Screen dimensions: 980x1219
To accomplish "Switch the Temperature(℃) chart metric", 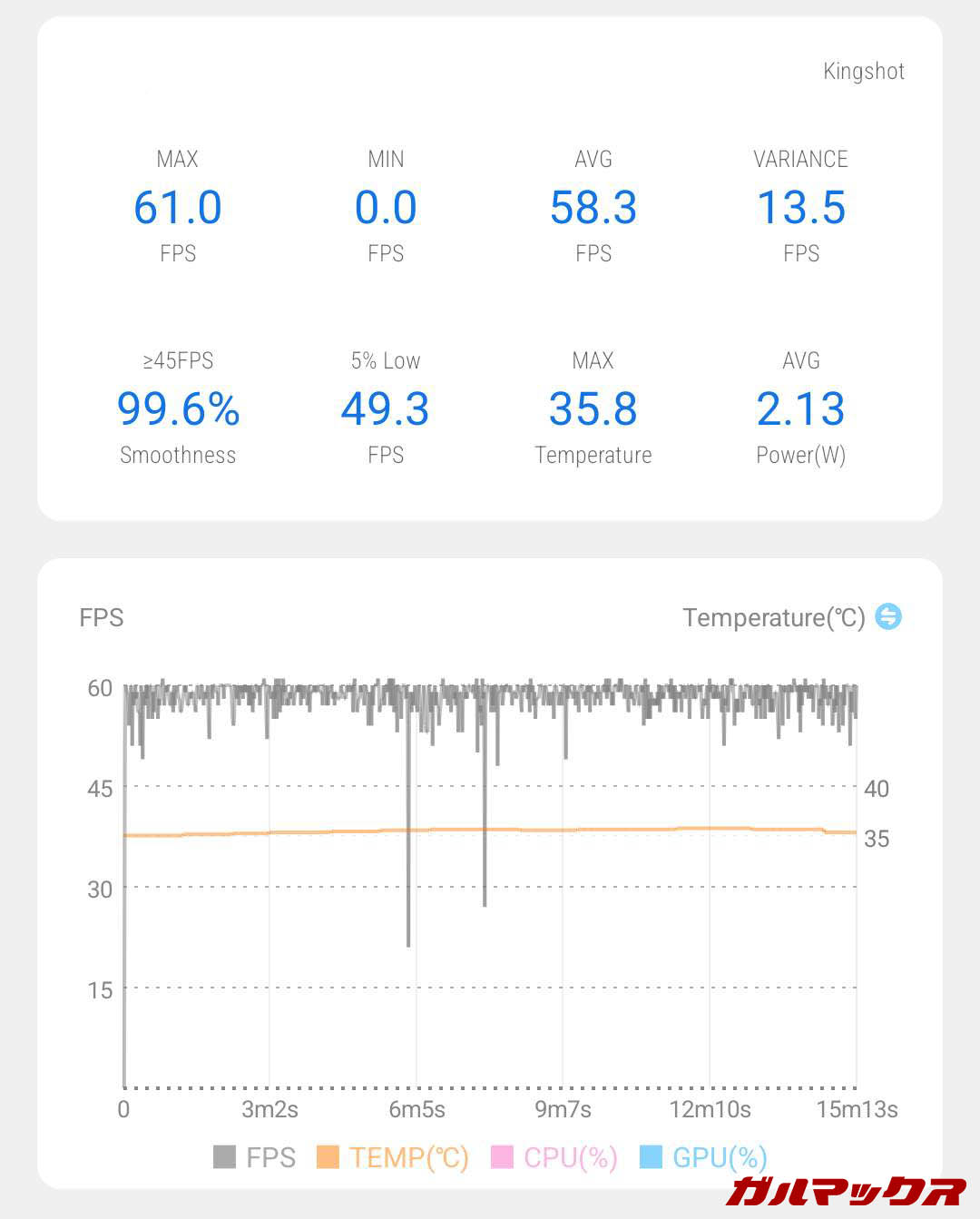I will pos(887,616).
